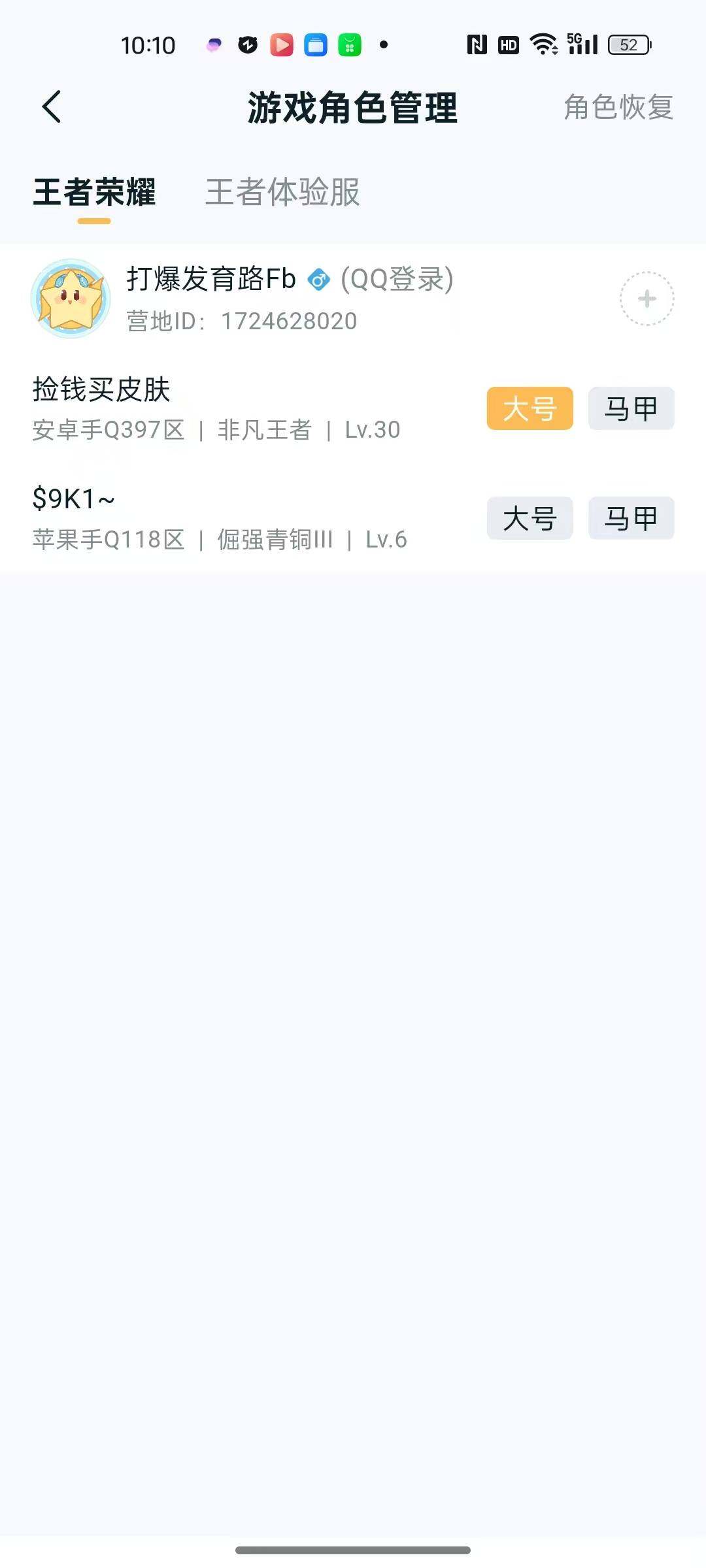Tap the Wi-Fi icon in the status bar
The height and width of the screenshot is (1568, 706).
tap(544, 44)
